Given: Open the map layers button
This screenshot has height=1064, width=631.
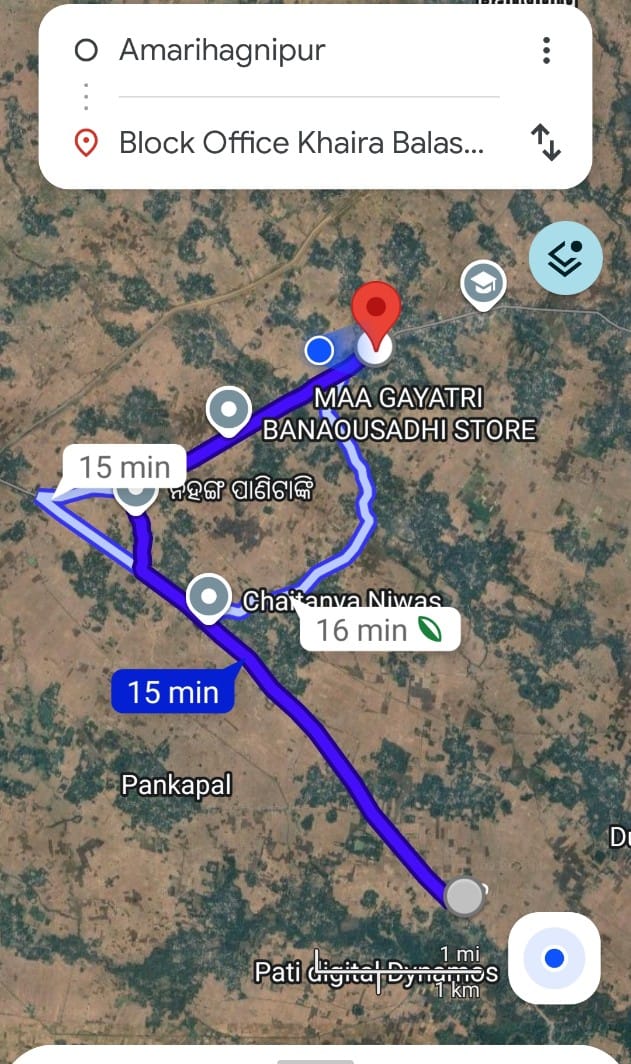Looking at the screenshot, I should coord(566,258).
